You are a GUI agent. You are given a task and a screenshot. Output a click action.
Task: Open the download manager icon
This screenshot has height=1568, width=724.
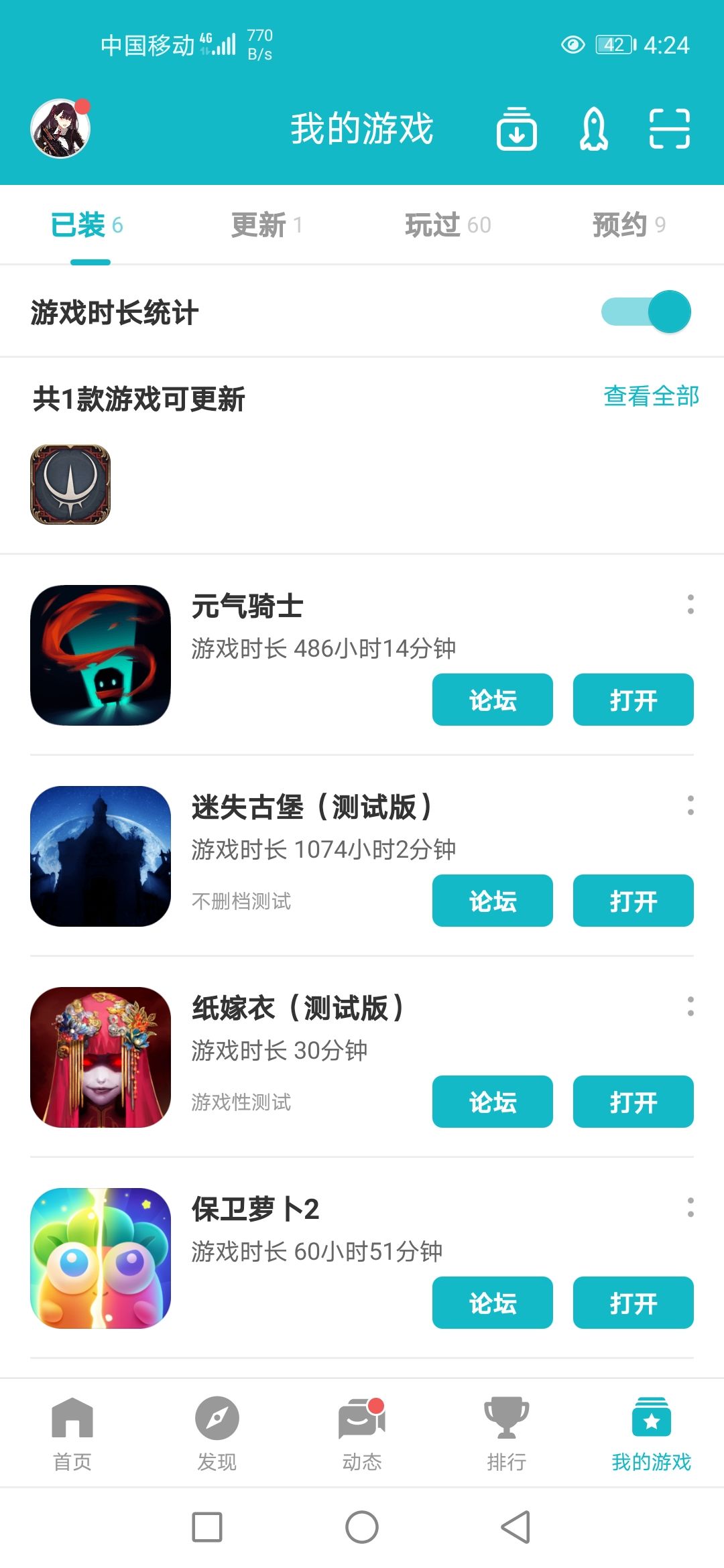coord(516,129)
